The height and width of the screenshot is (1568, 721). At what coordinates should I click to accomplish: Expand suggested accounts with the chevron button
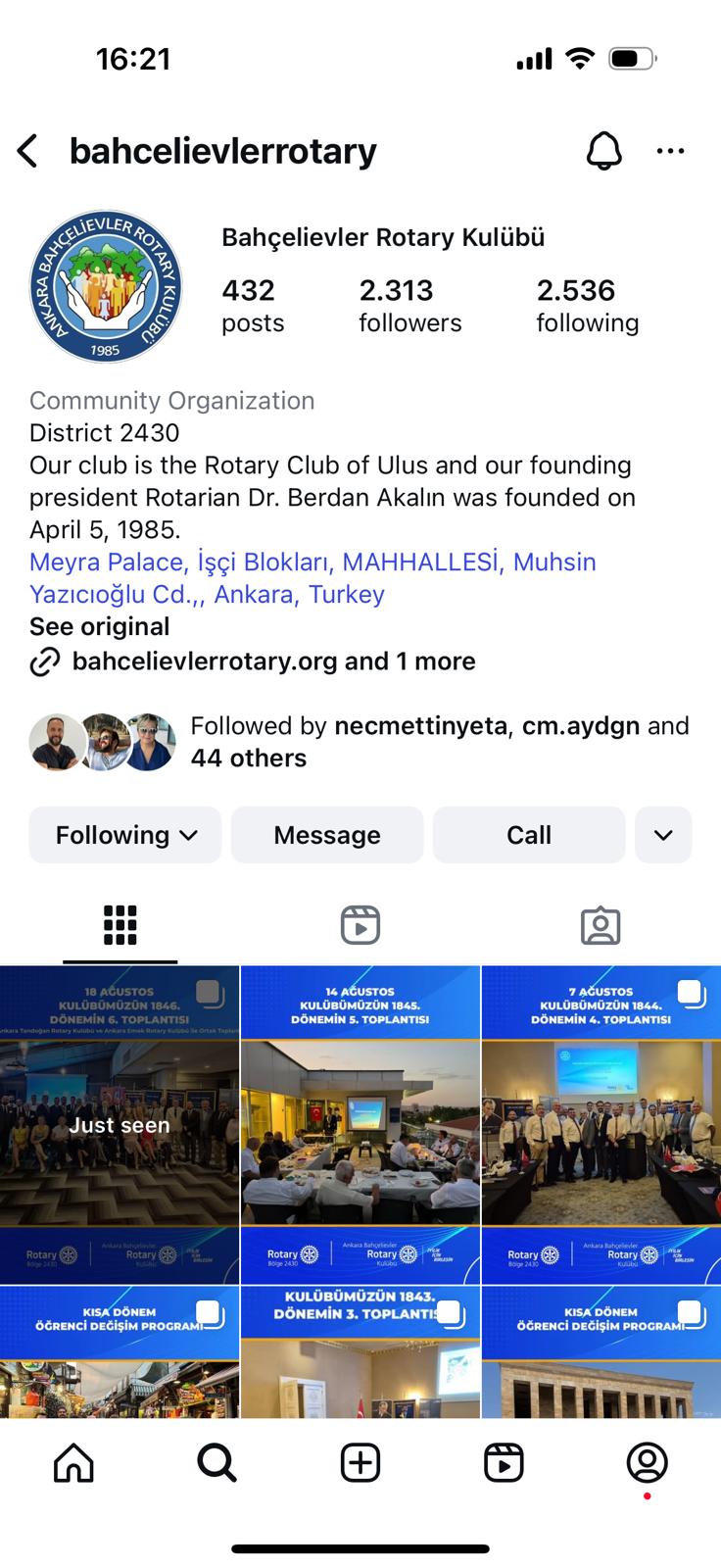click(x=663, y=835)
